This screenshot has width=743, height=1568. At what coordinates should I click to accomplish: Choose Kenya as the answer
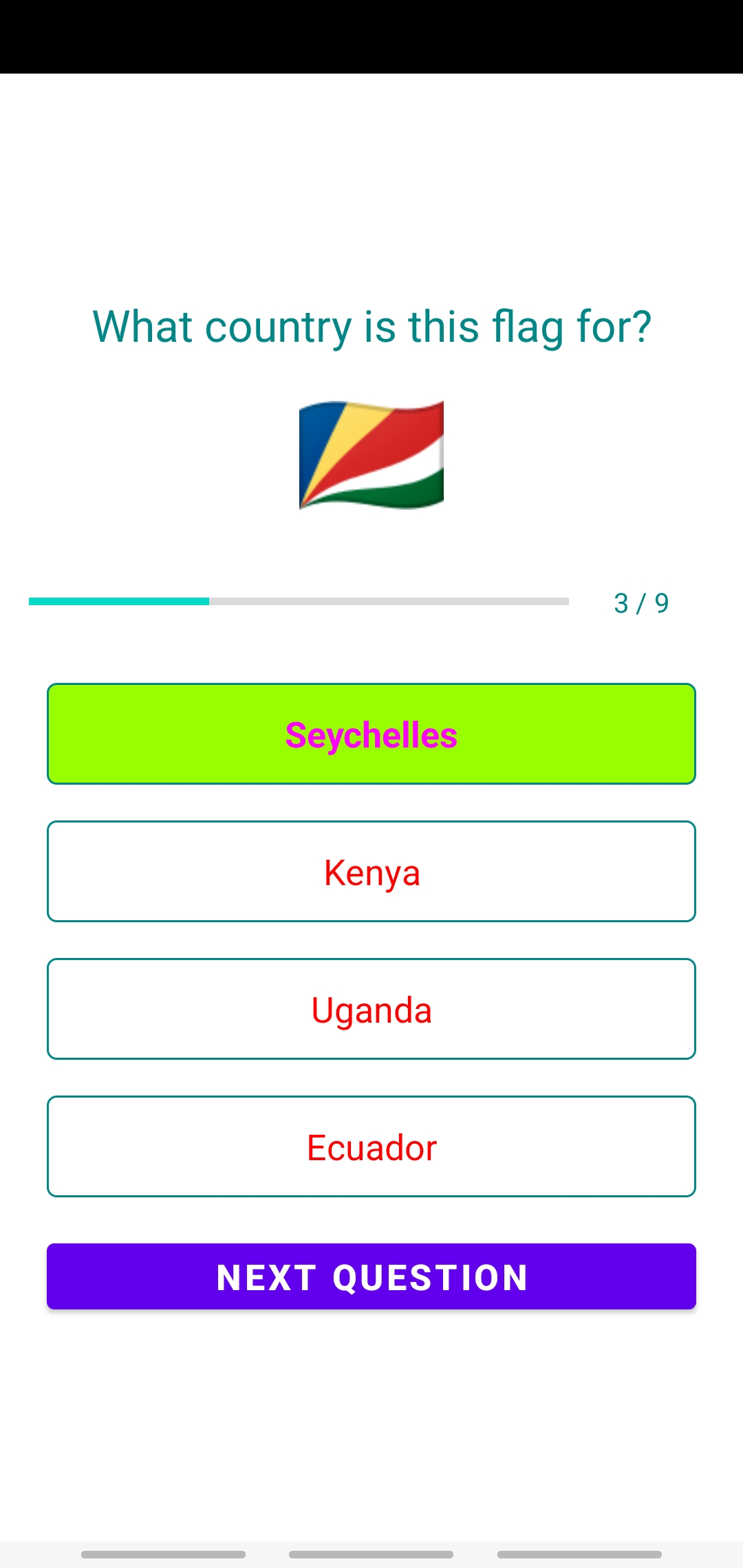(x=371, y=871)
